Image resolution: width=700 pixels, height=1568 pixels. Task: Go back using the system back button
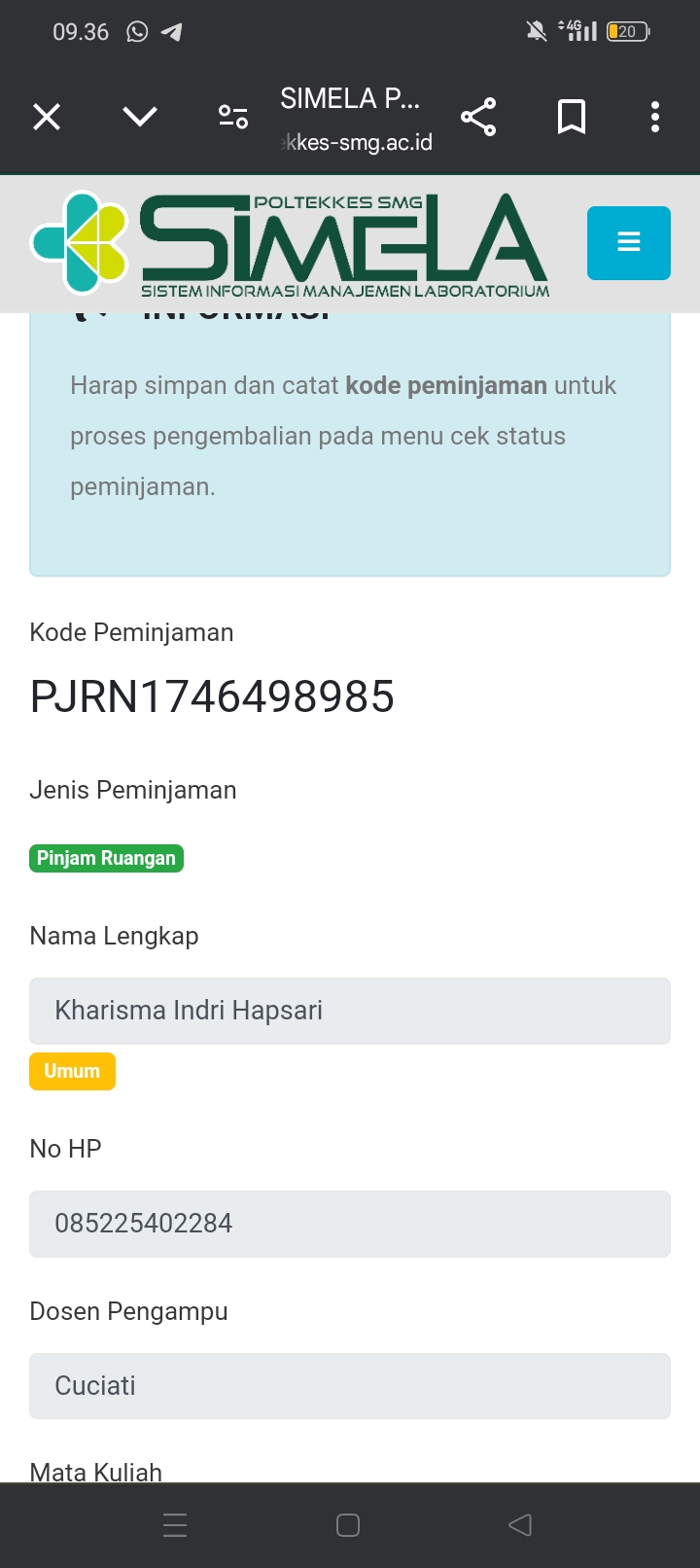click(x=520, y=1525)
